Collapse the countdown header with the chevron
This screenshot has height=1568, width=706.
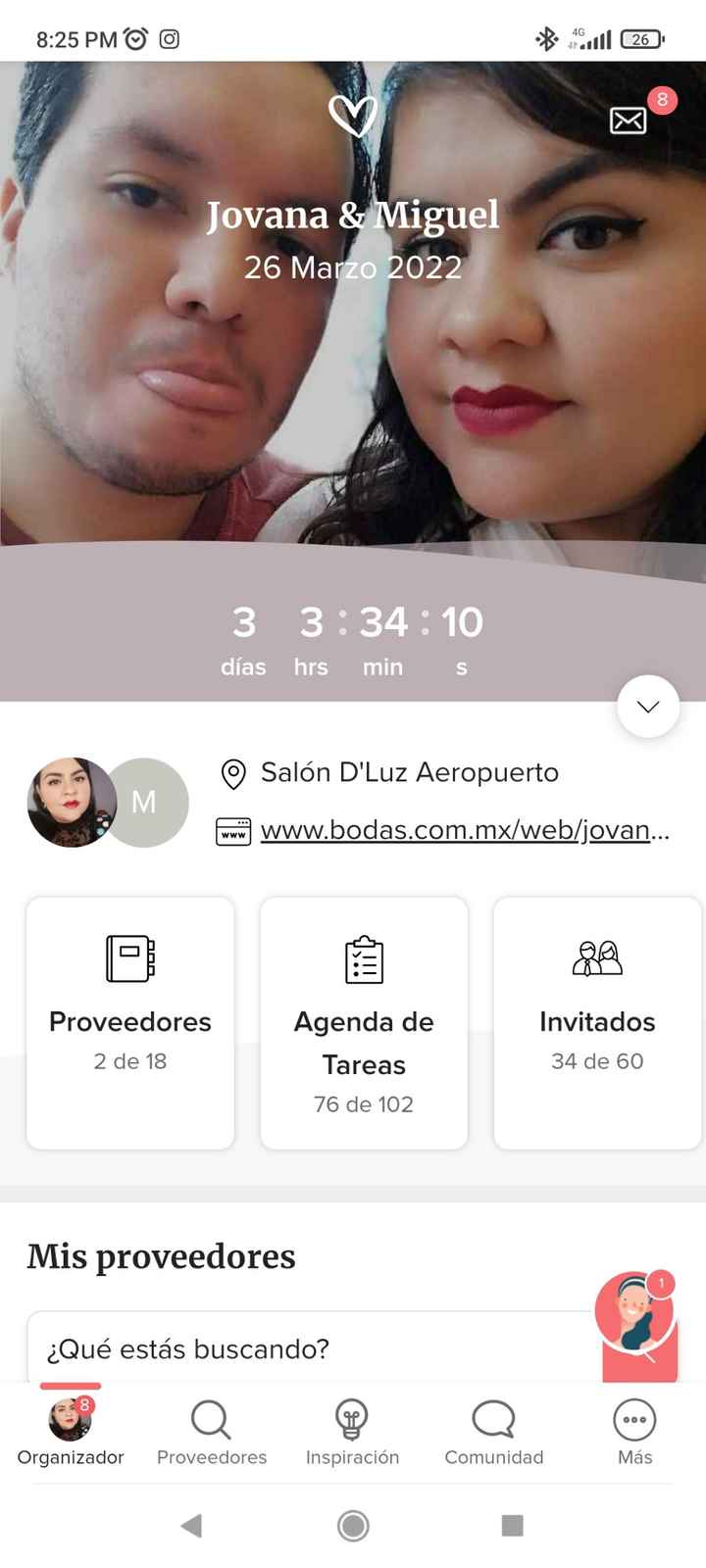click(x=647, y=707)
